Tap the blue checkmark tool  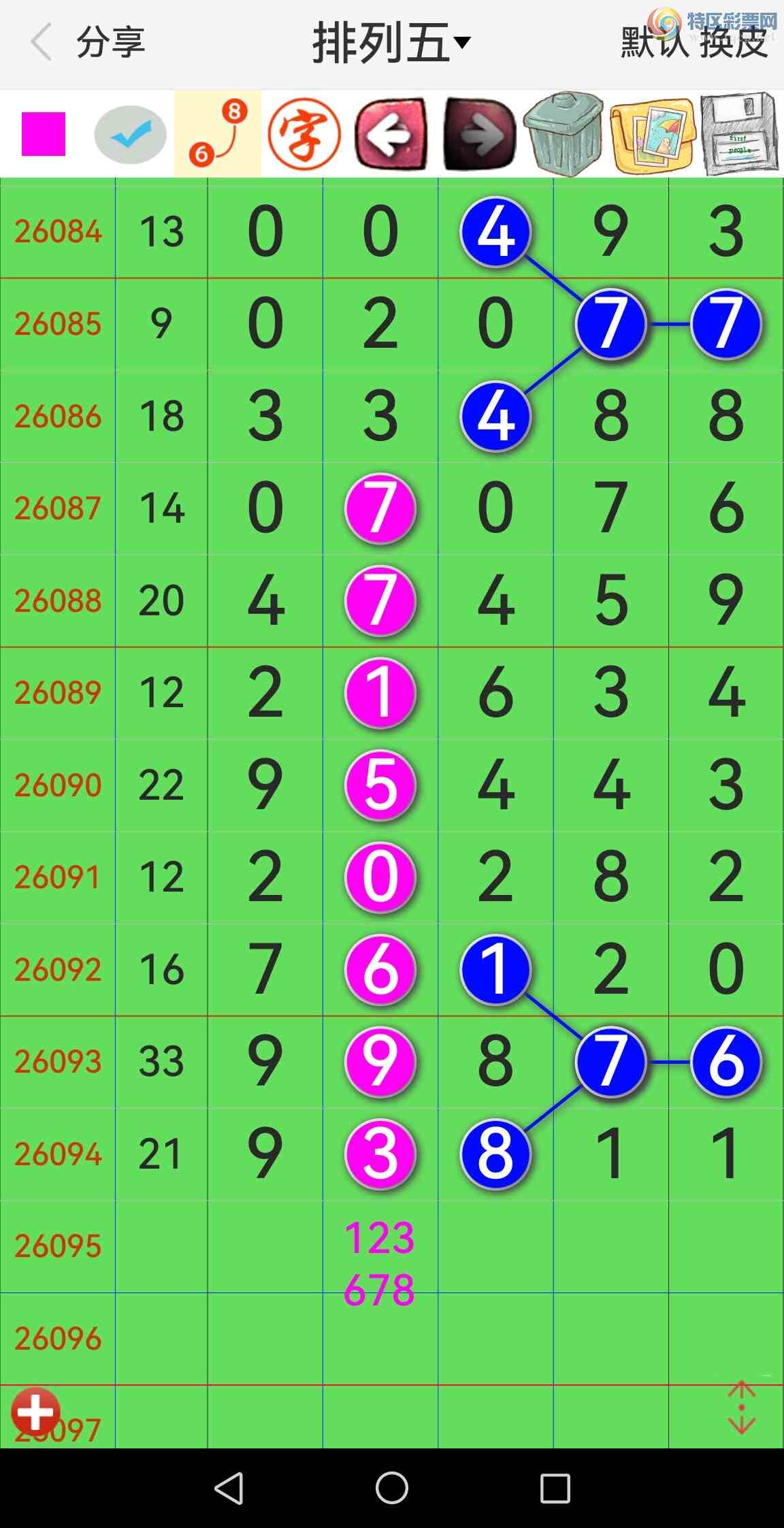click(130, 134)
